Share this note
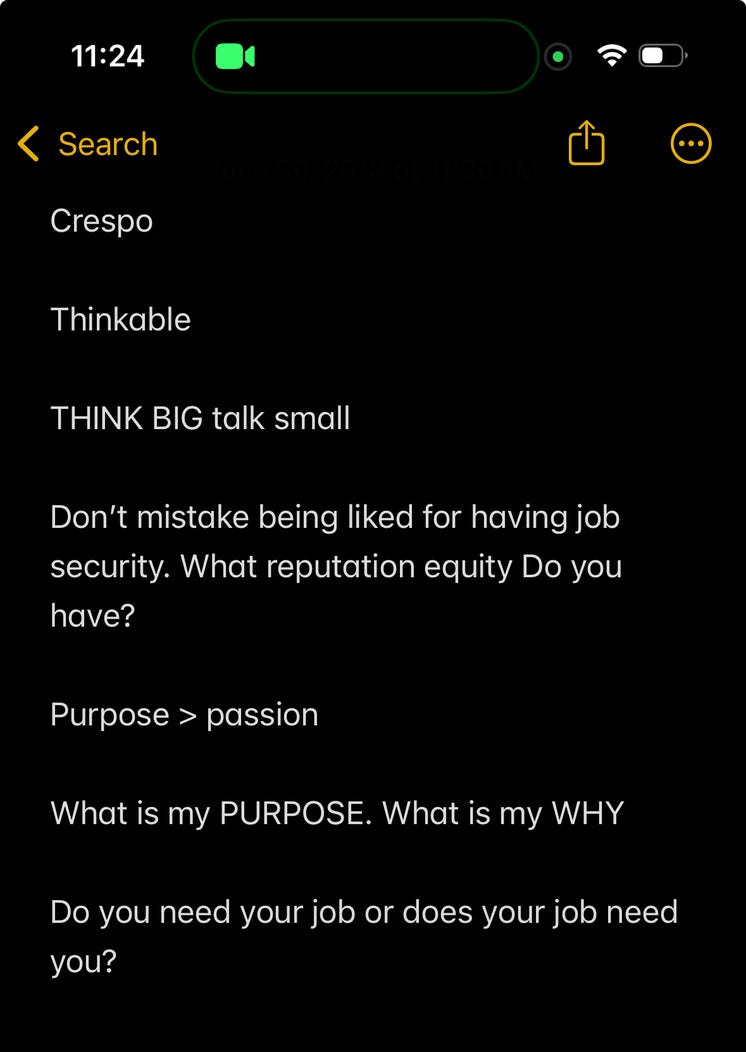 tap(586, 142)
